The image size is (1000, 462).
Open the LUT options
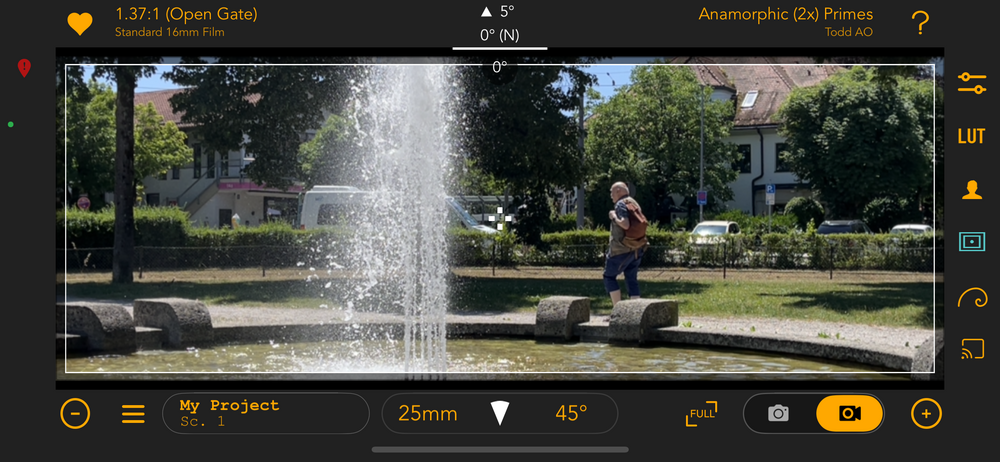point(971,137)
